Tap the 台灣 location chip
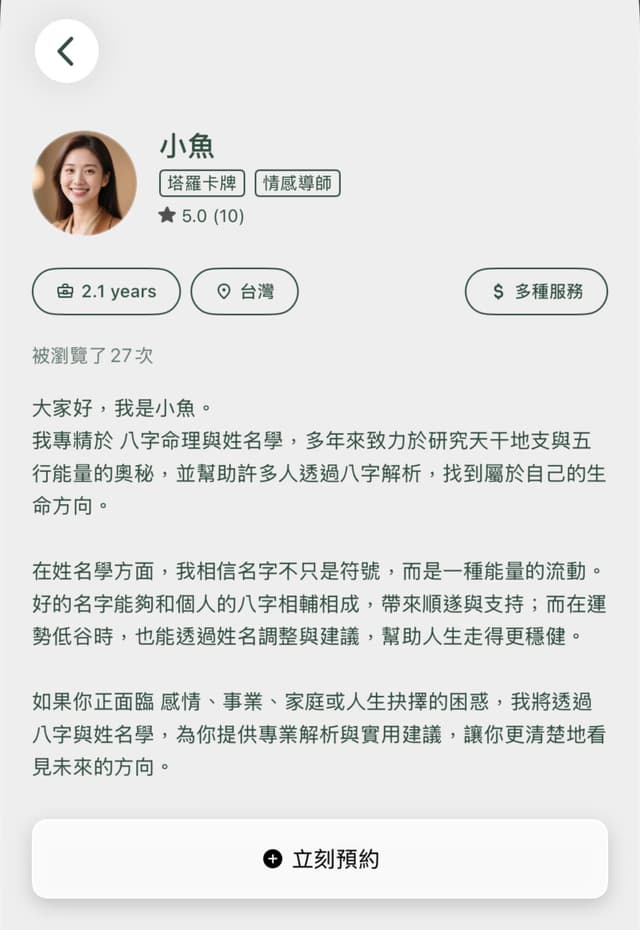The width and height of the screenshot is (640, 930). click(x=245, y=292)
